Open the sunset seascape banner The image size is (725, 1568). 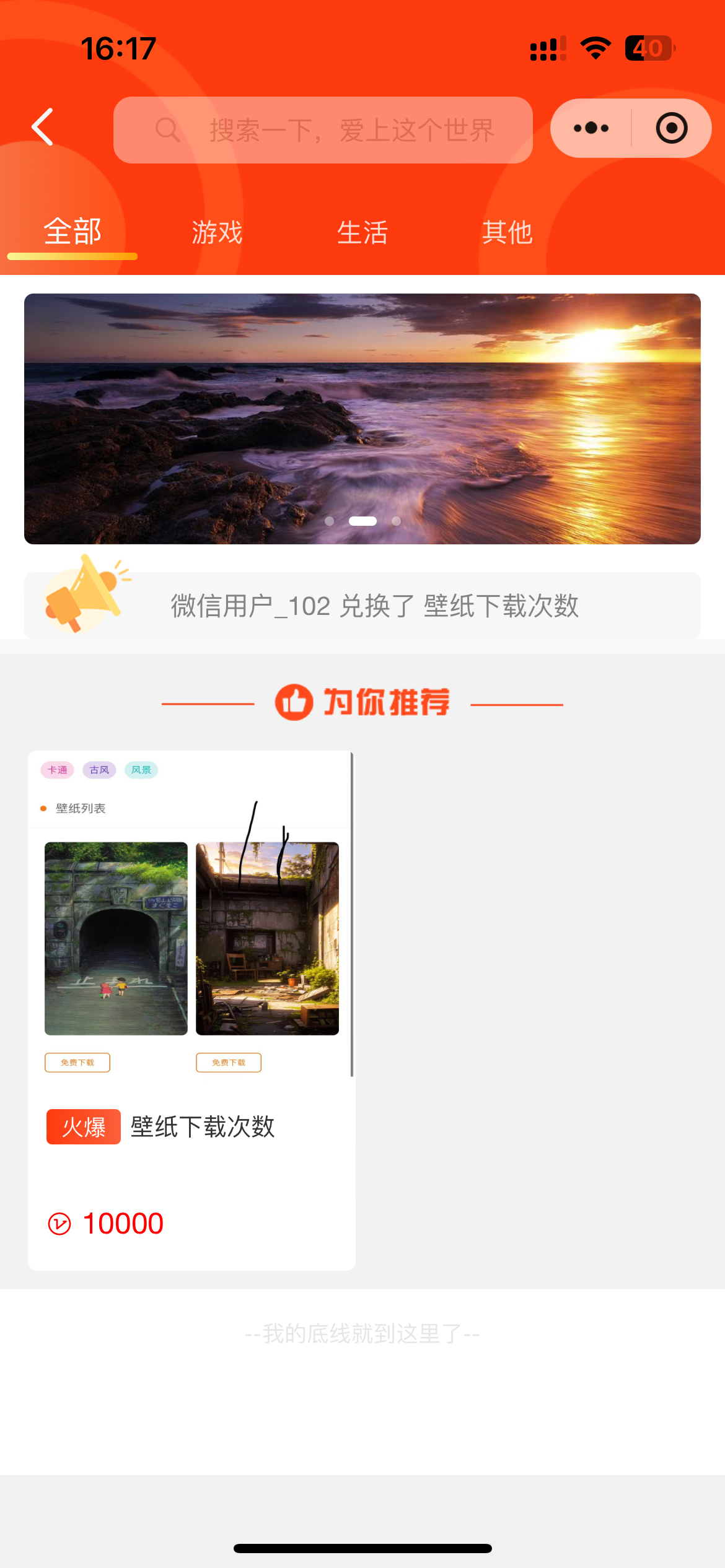(362, 419)
